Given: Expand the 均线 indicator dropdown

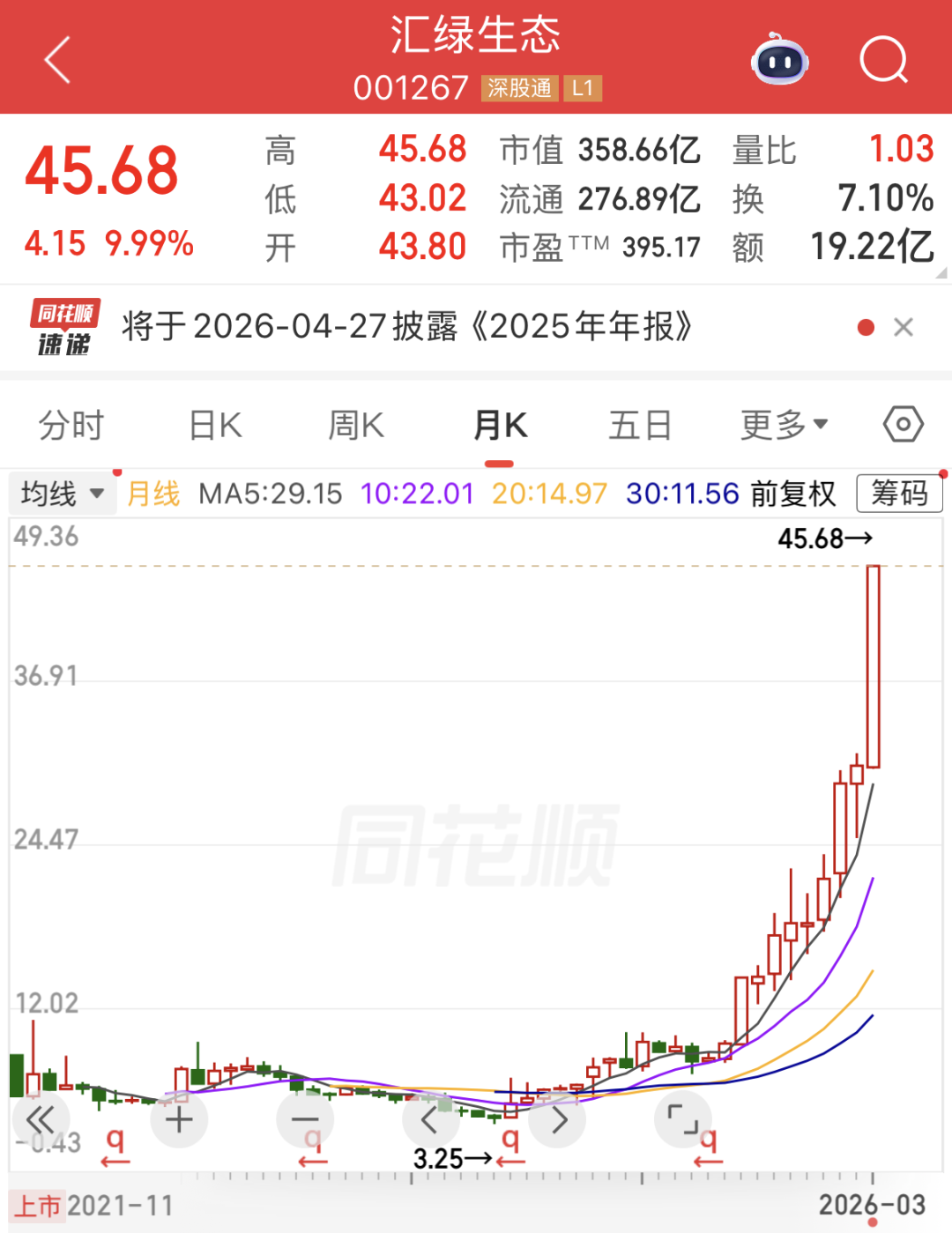Looking at the screenshot, I should (x=62, y=494).
